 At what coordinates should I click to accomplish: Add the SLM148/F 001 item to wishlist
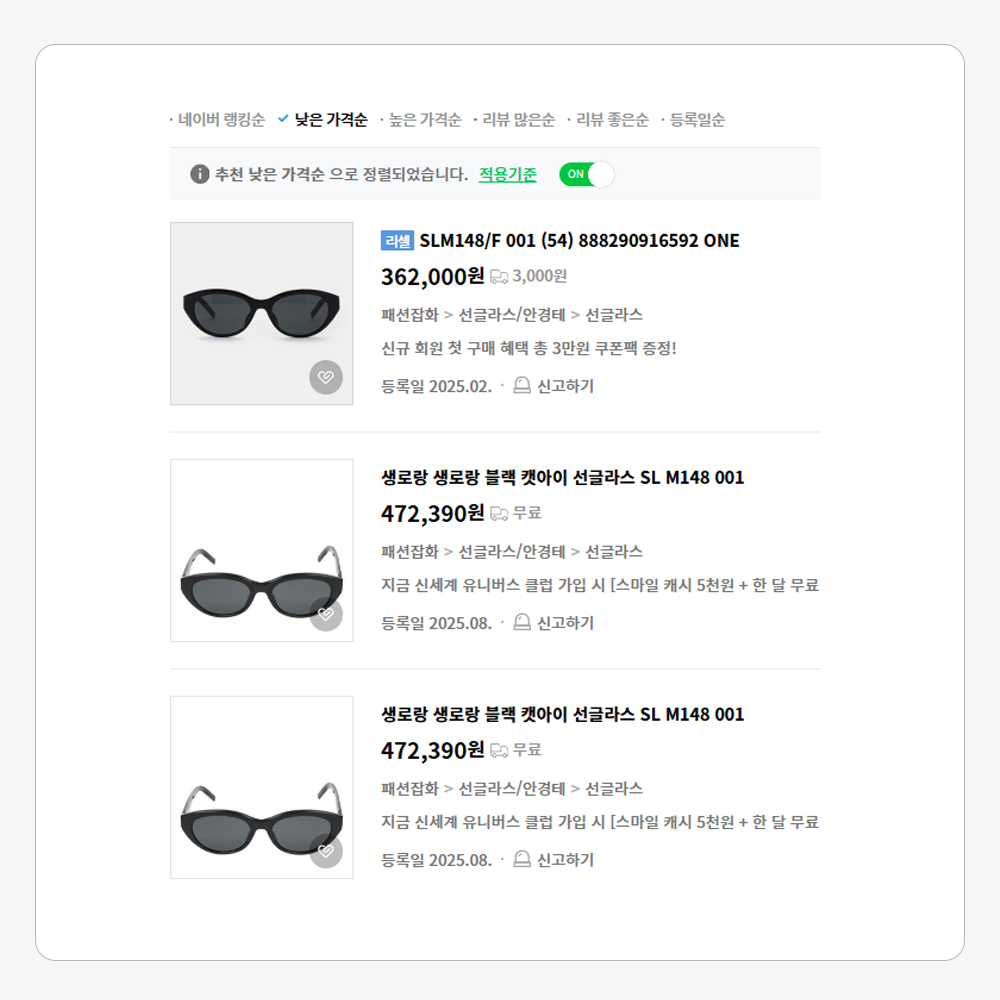click(x=326, y=377)
